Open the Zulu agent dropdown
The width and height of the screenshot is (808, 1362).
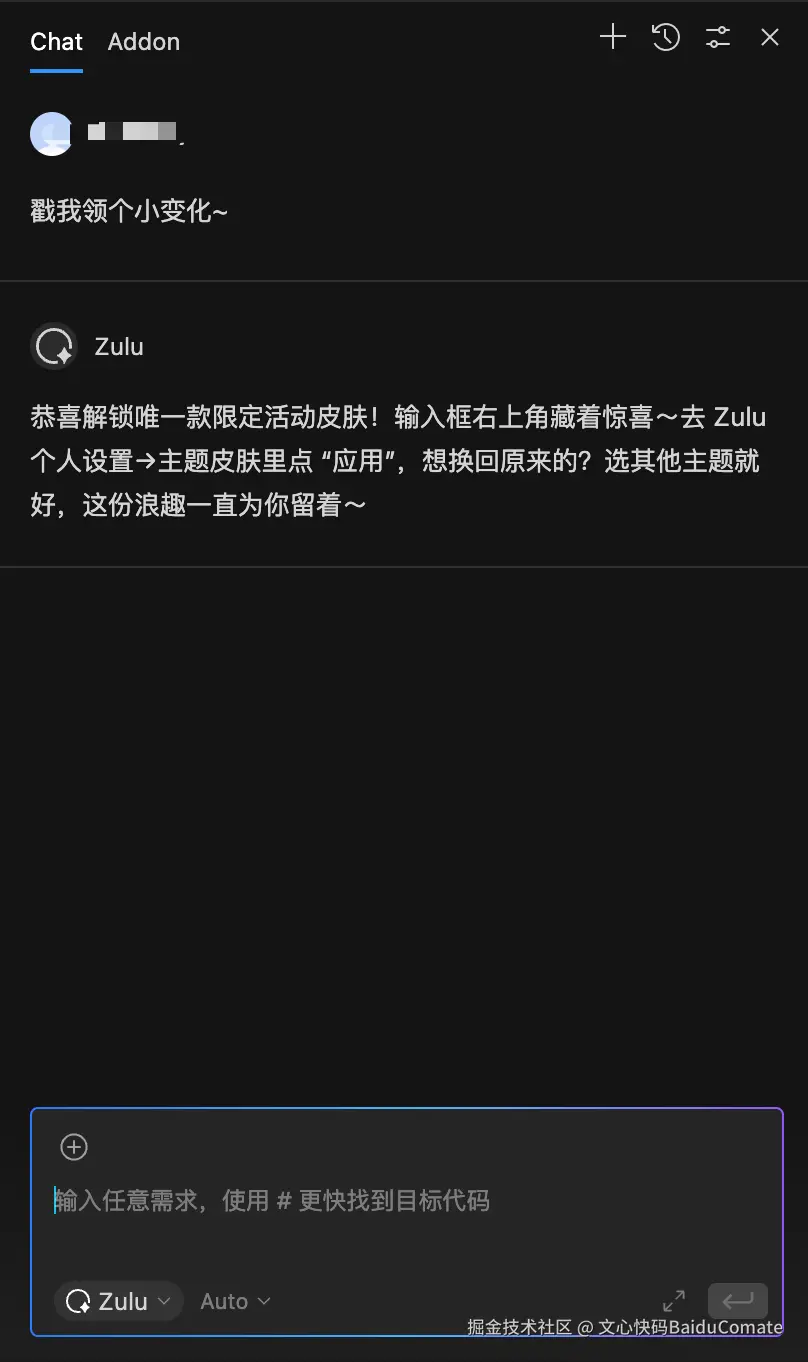(x=118, y=1301)
